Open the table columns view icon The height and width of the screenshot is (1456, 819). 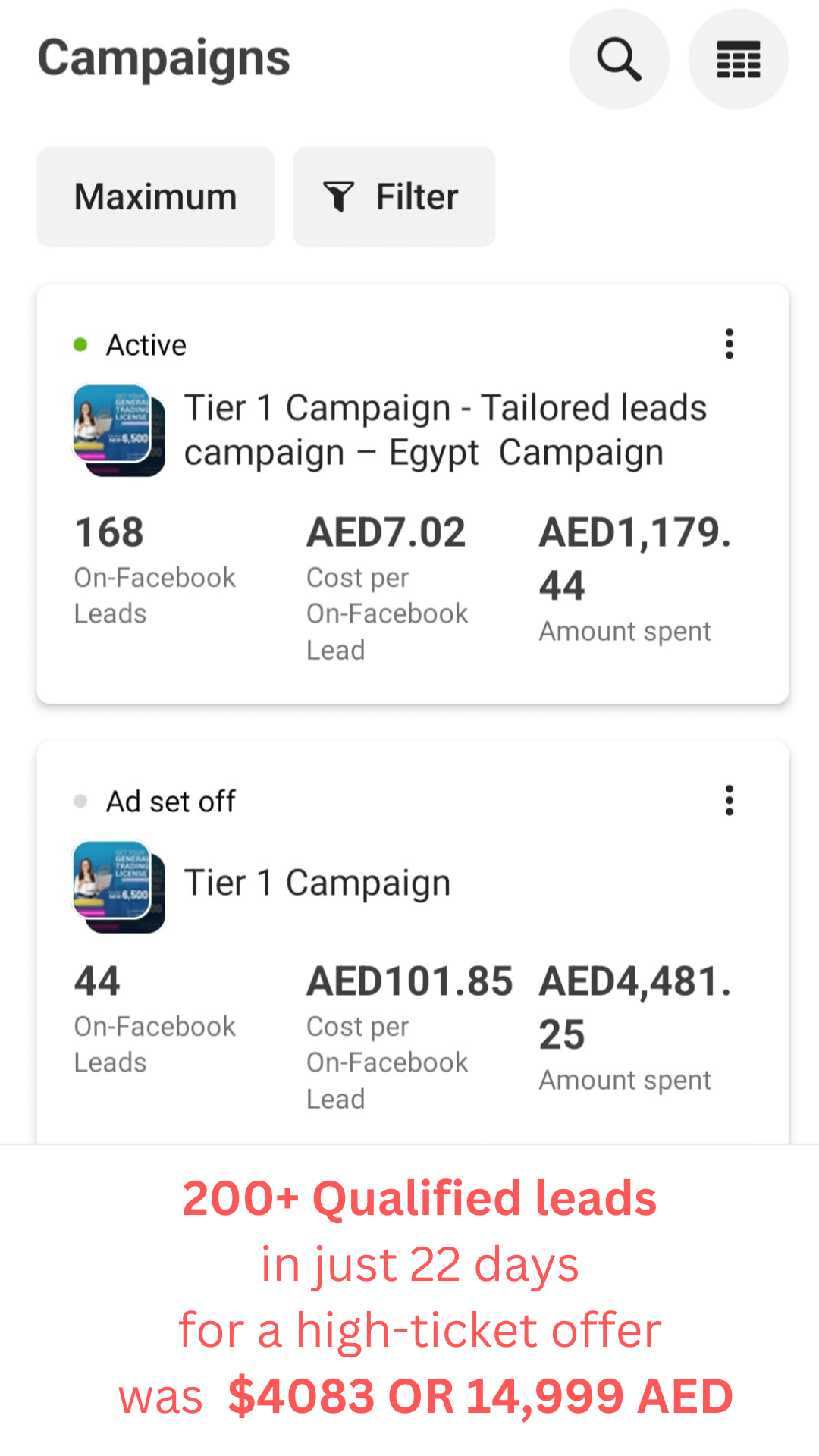738,59
